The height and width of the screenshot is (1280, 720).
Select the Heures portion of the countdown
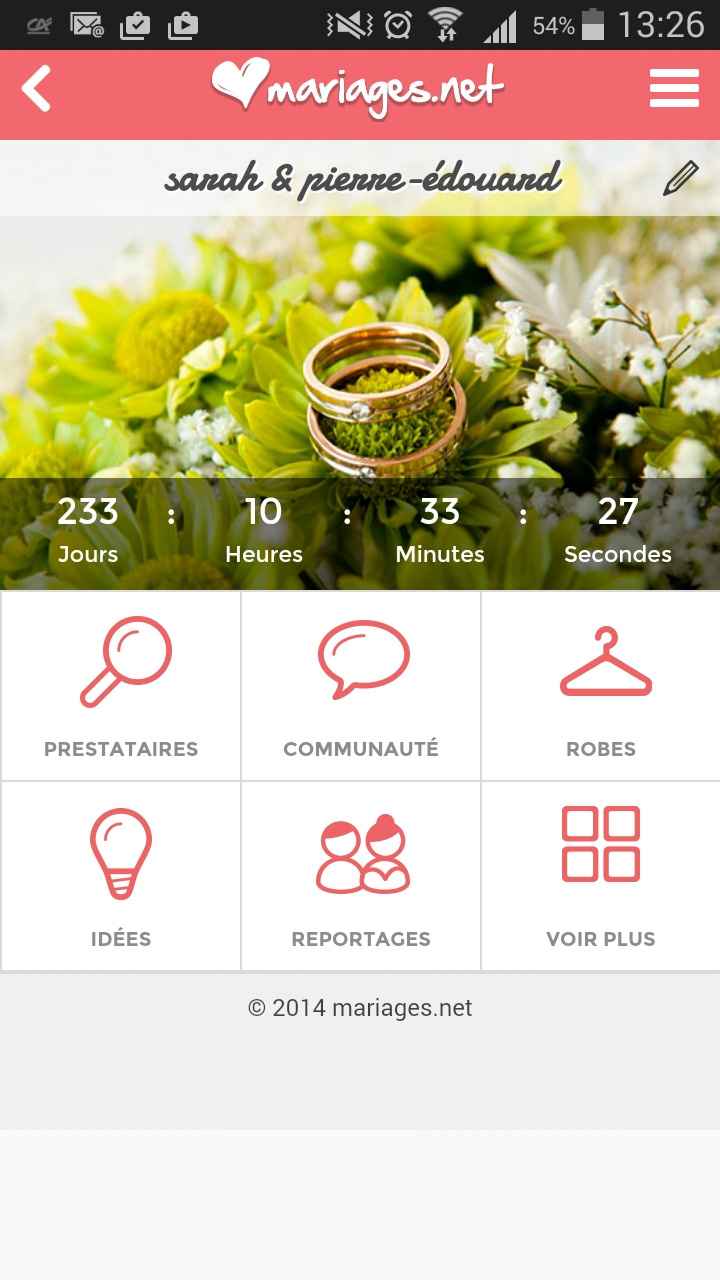coord(264,530)
